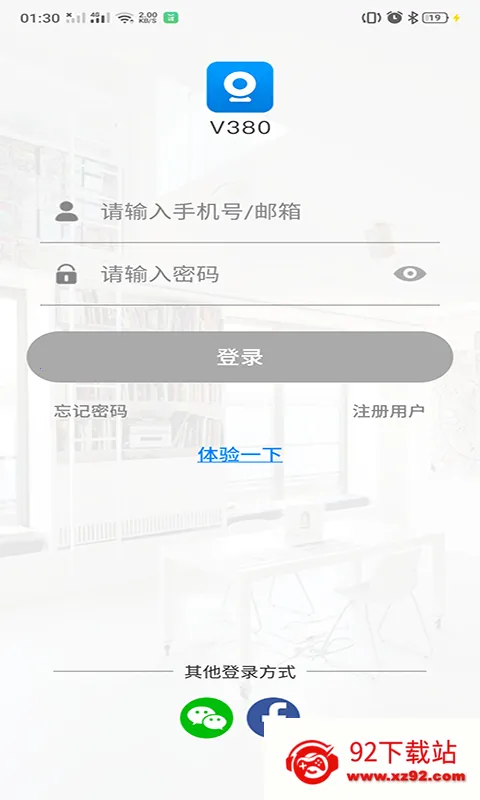The width and height of the screenshot is (480, 800).
Task: Tap the 体验一下 try-it link
Action: point(240,454)
